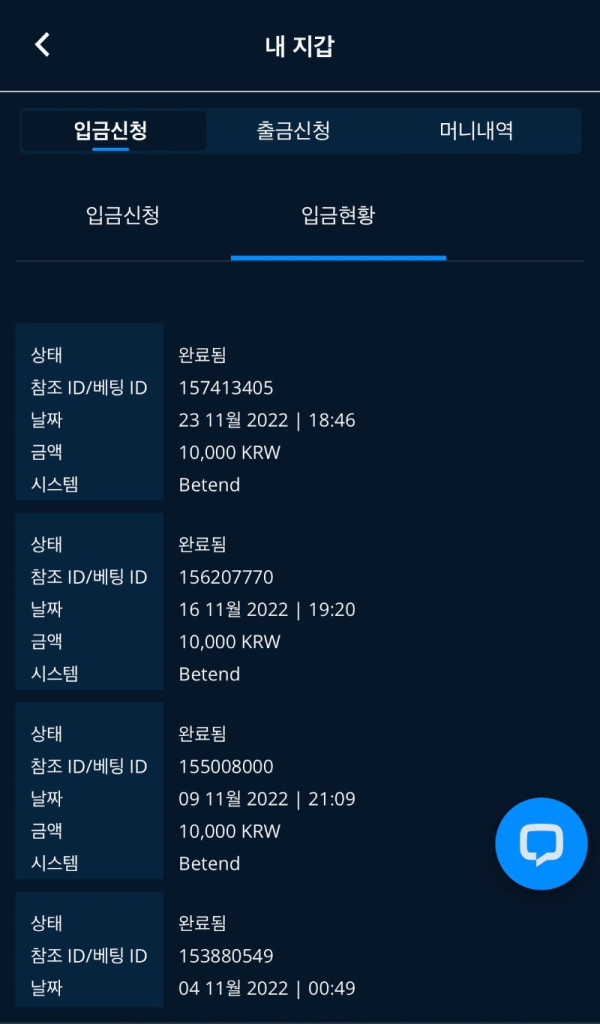
Task: Switch to the 출금신청 tab
Action: (293, 131)
